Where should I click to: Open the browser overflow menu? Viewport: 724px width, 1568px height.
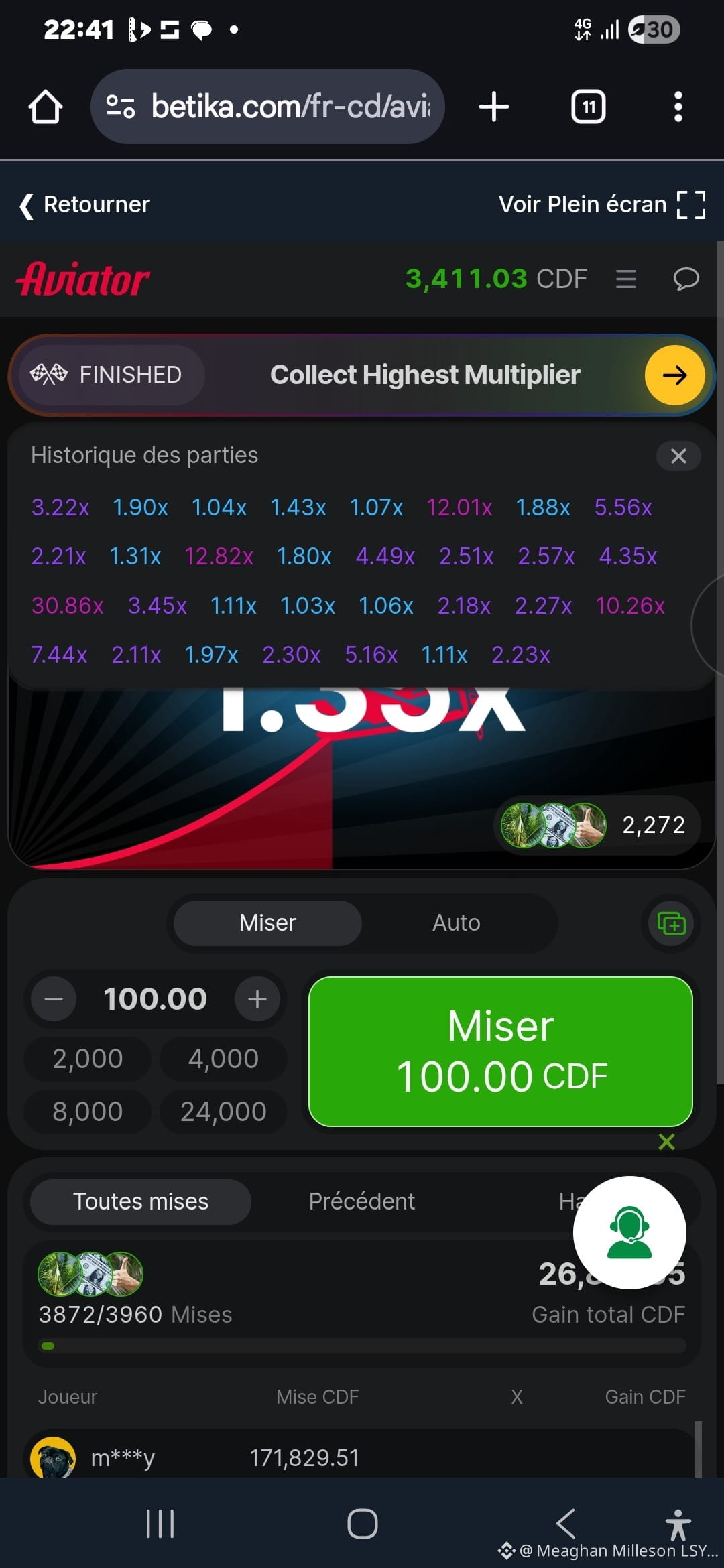pos(678,107)
